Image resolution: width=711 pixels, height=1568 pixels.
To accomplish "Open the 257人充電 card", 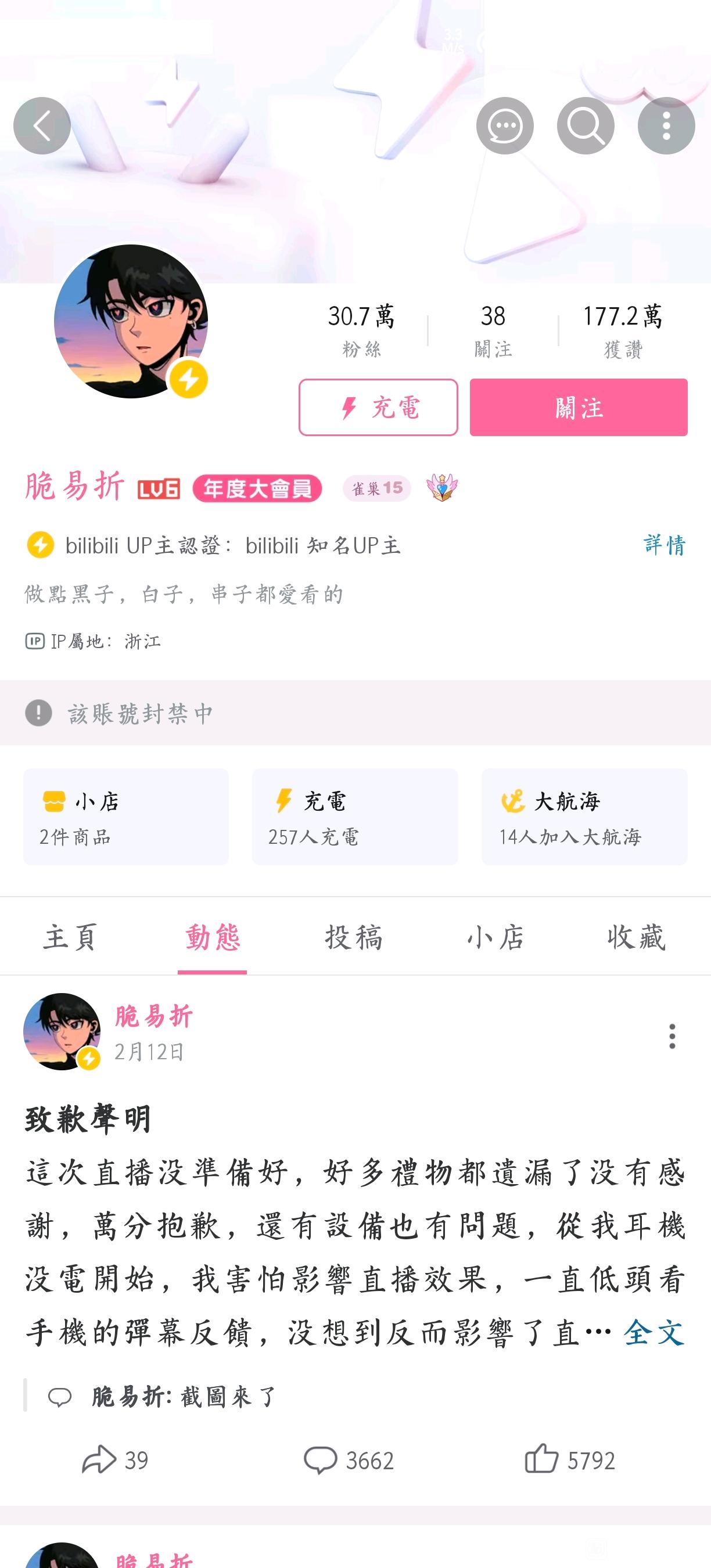I will click(x=355, y=817).
